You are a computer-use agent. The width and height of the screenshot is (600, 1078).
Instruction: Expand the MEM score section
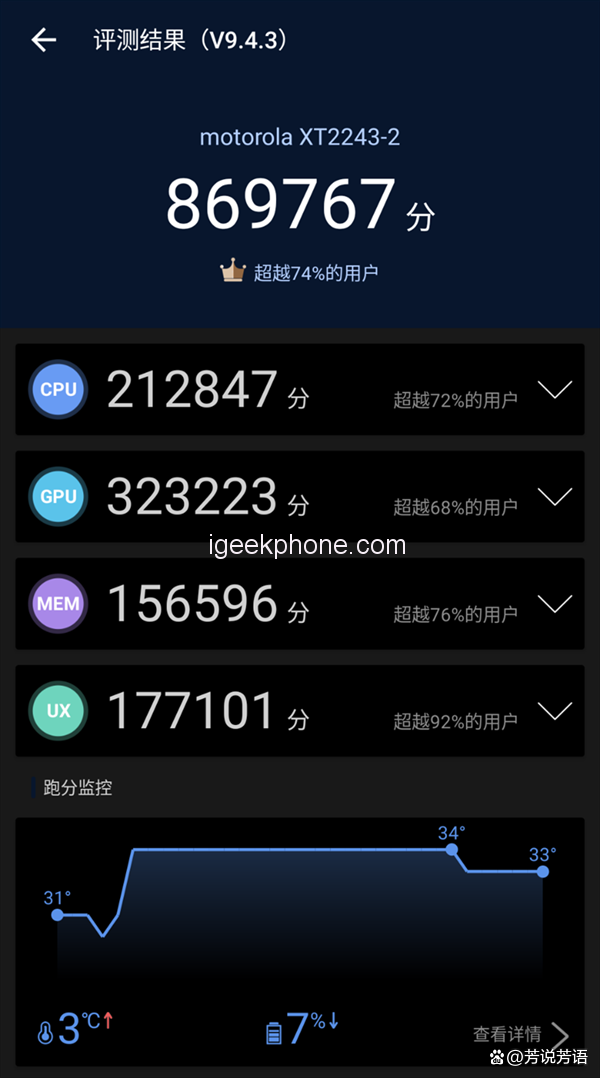coord(555,604)
